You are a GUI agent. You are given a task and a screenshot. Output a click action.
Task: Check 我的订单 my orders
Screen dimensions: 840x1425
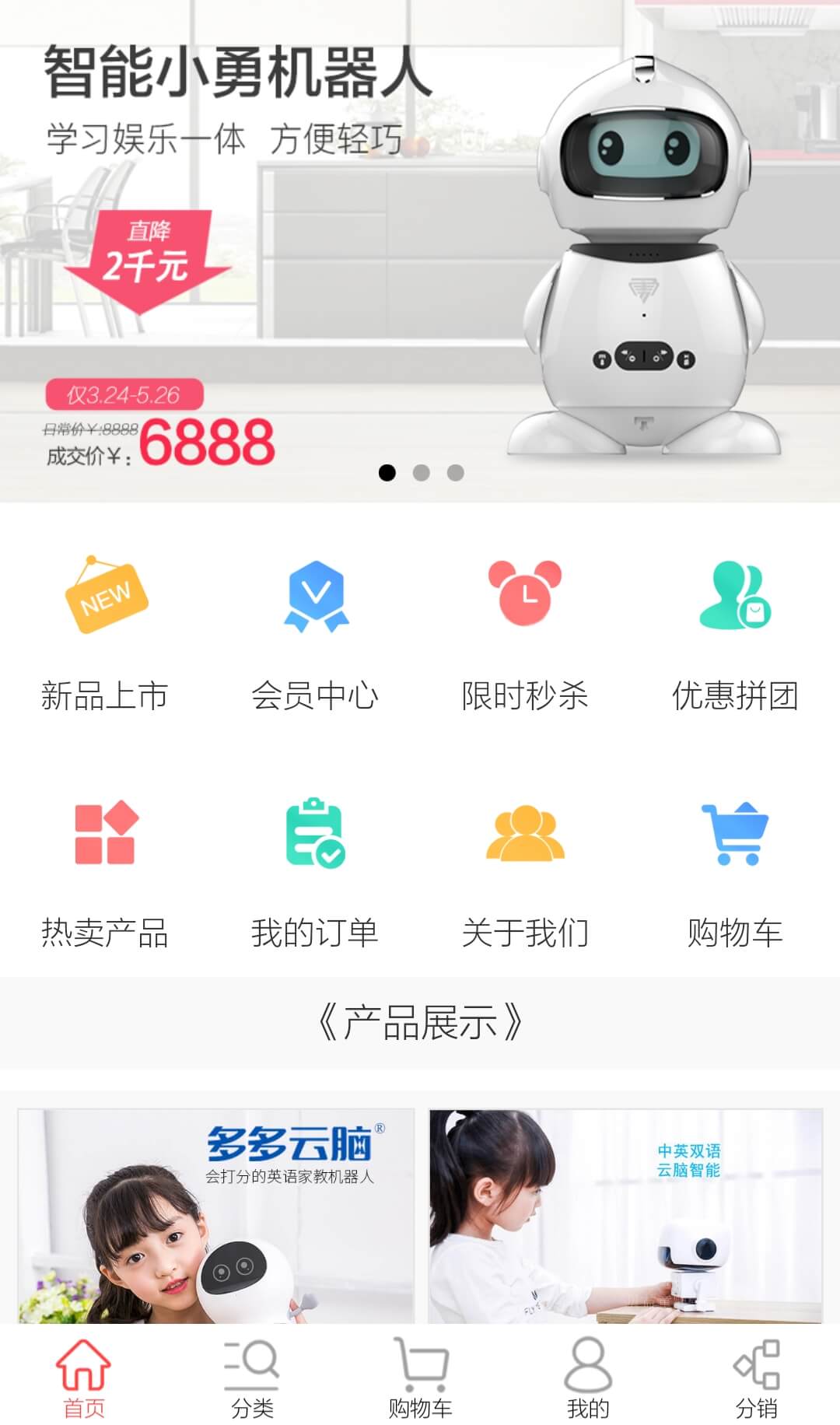click(x=315, y=873)
